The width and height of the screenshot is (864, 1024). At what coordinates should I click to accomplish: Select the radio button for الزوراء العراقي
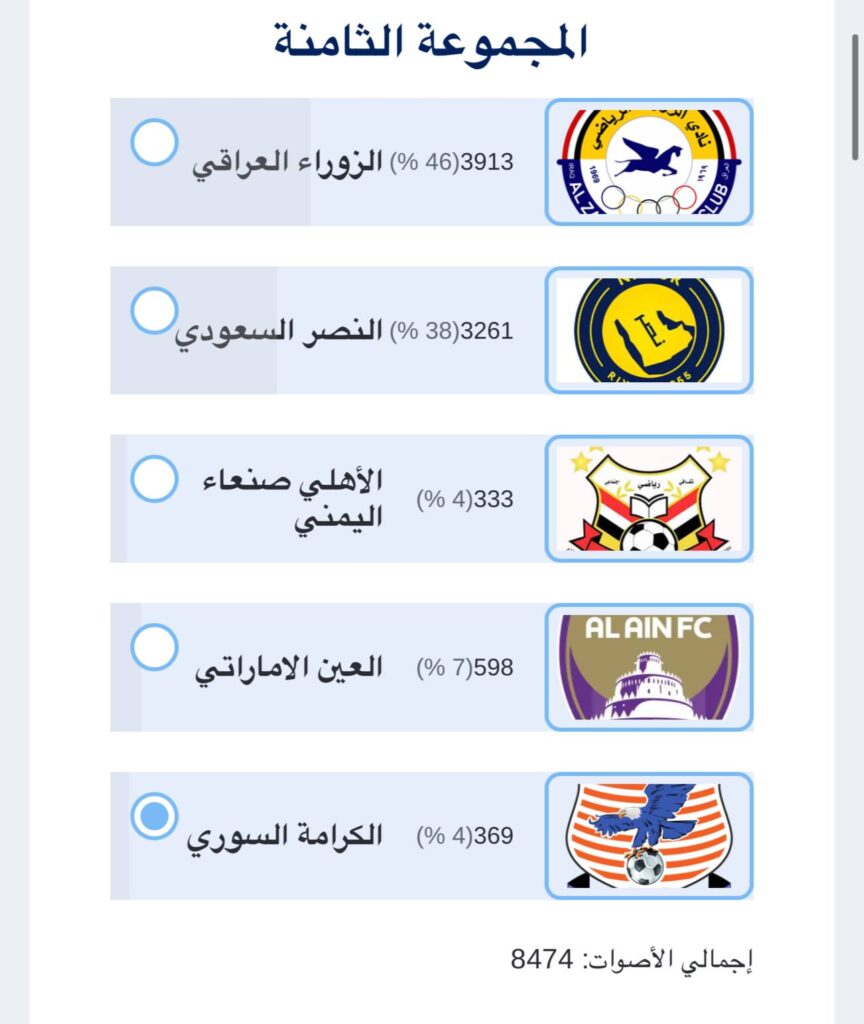tap(154, 142)
